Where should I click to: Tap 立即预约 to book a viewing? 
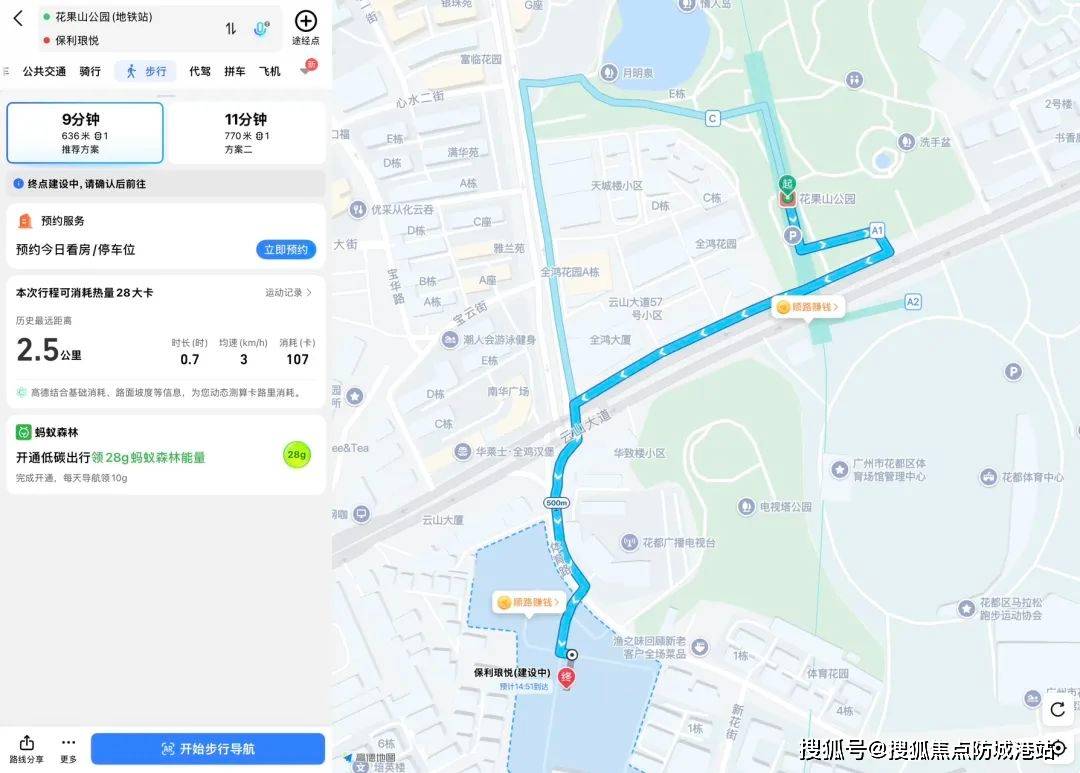286,250
